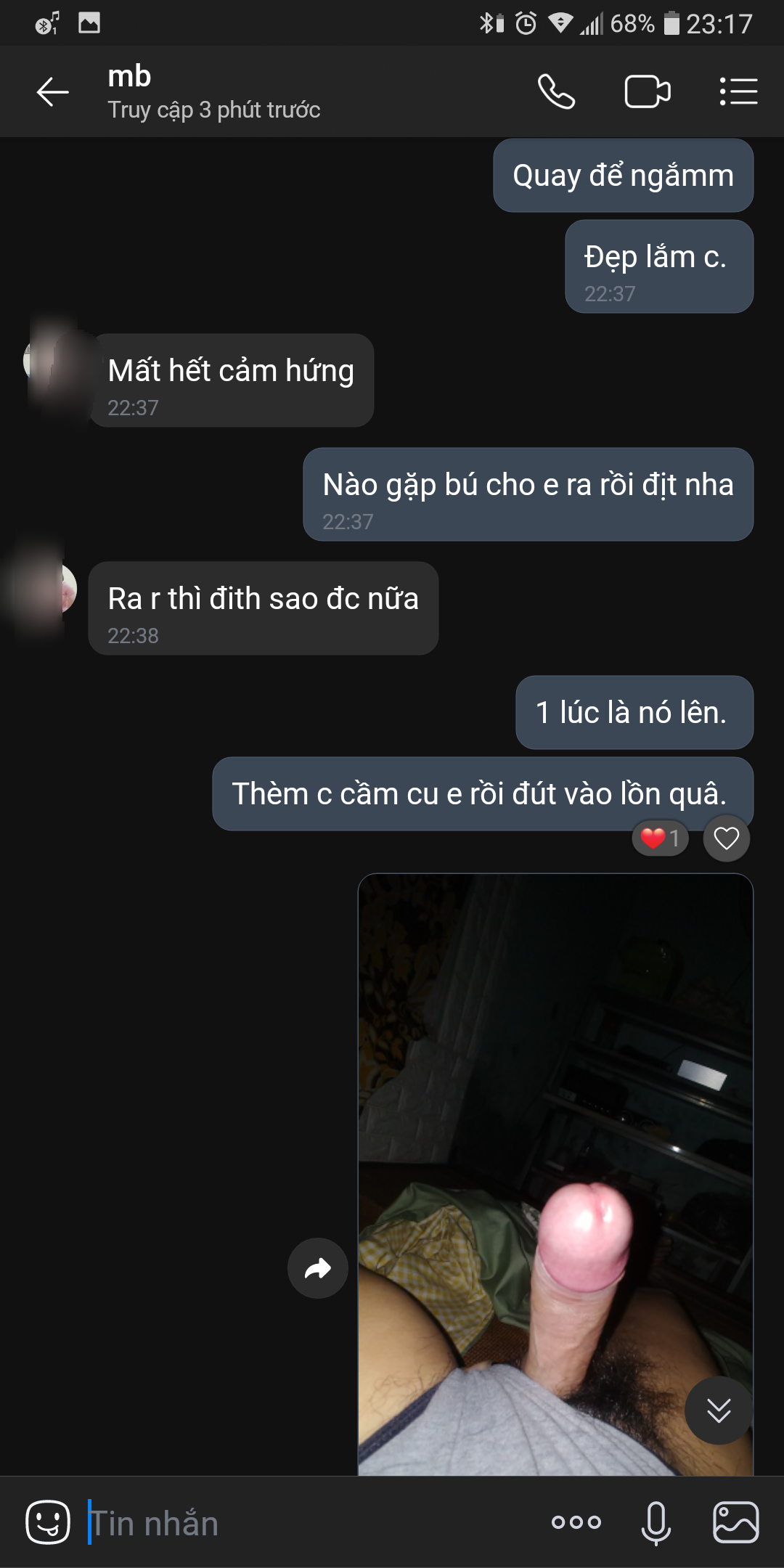Open mb's profile from the chat header

coord(213,92)
